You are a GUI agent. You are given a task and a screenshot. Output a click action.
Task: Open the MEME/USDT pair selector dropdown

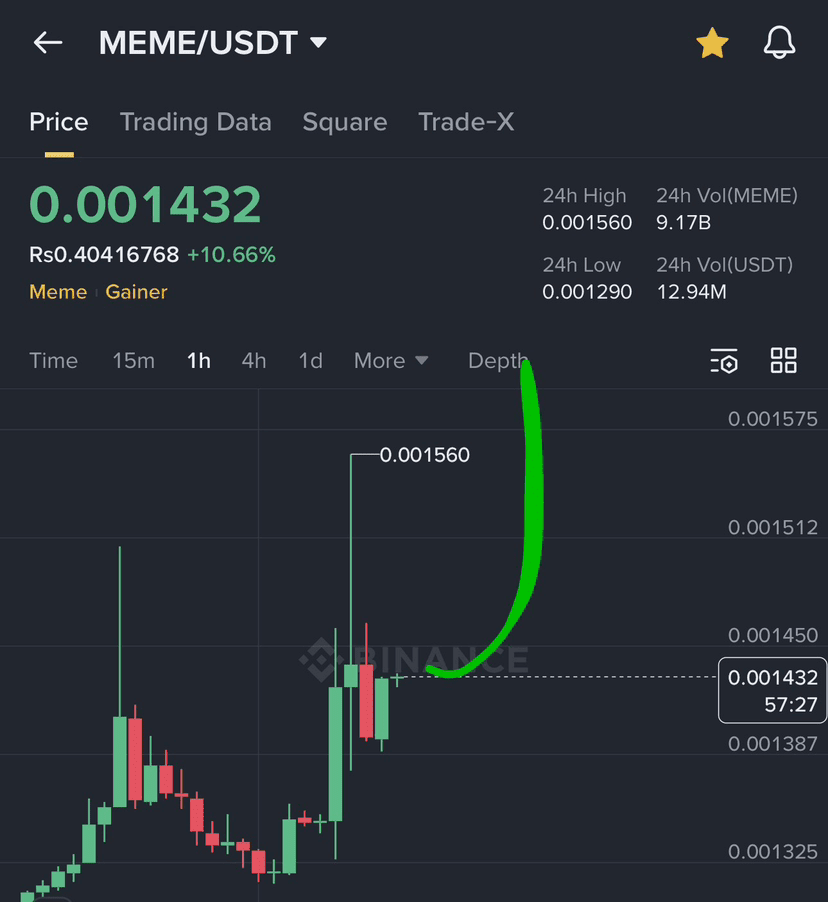click(213, 43)
